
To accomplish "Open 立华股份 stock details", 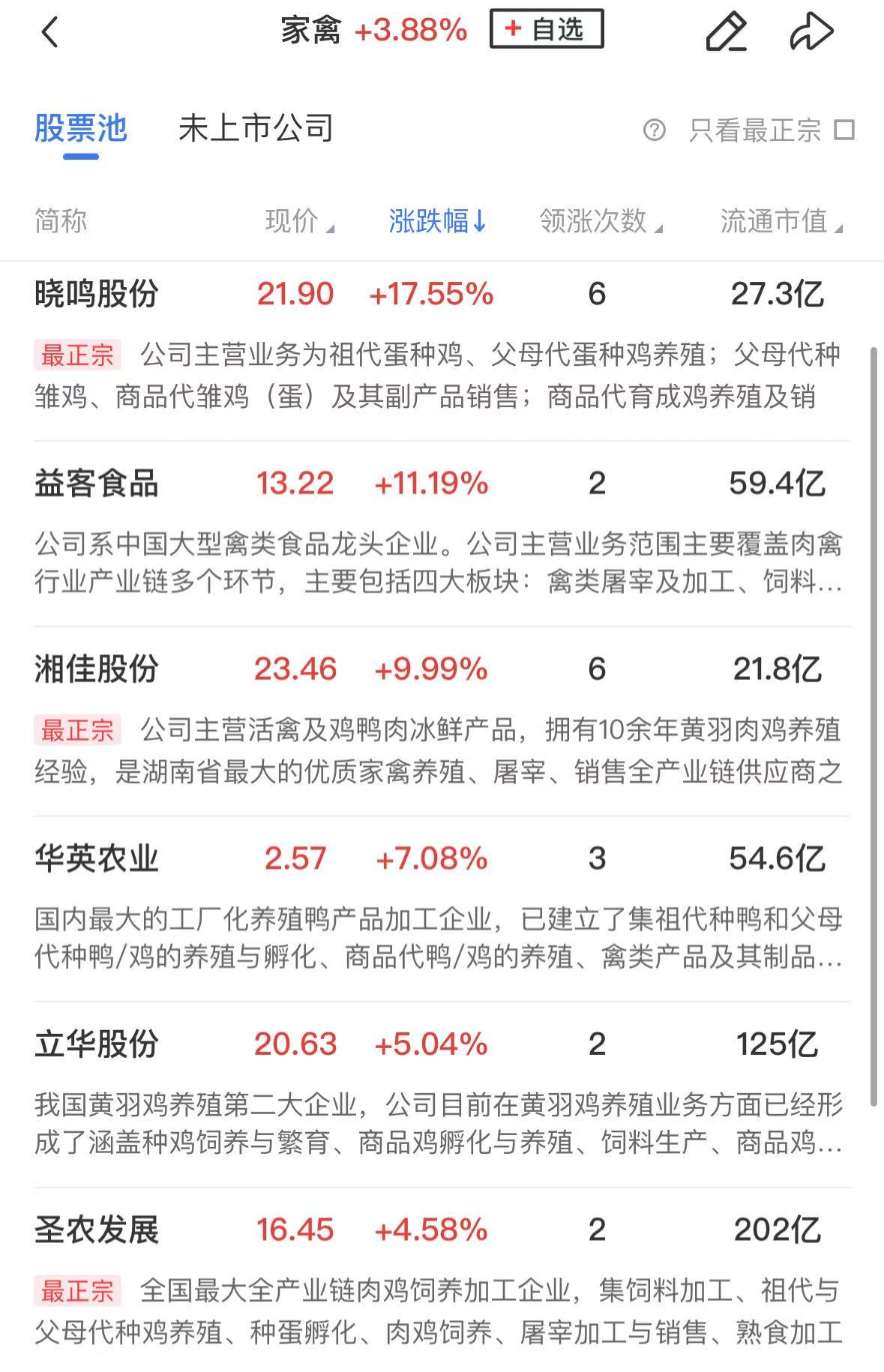I will pyautogui.click(x=97, y=1044).
